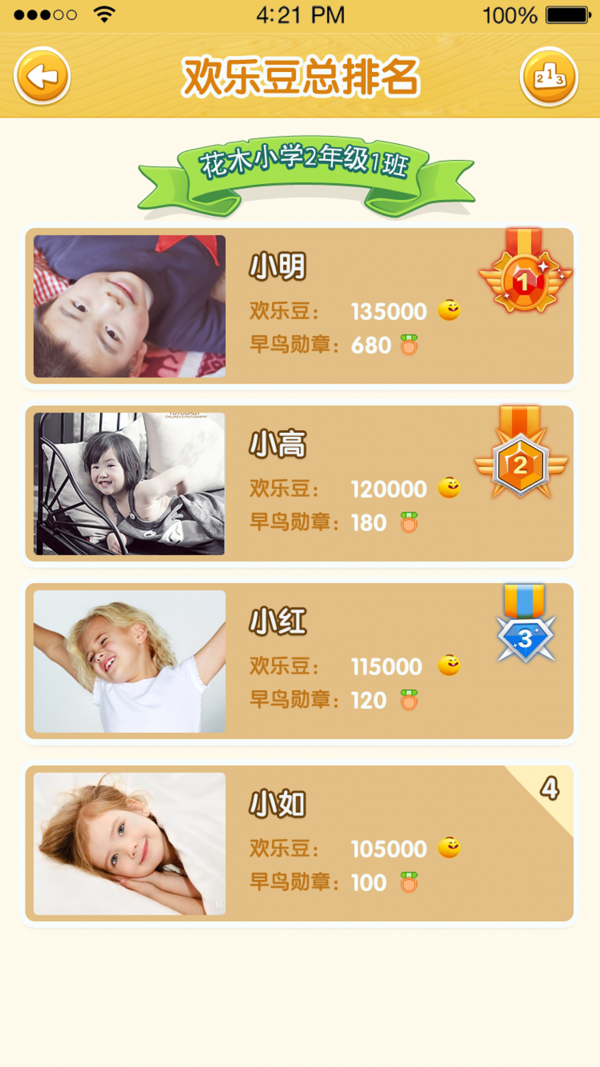Tap 小如's ranking card
600x1067 pixels.
click(299, 843)
